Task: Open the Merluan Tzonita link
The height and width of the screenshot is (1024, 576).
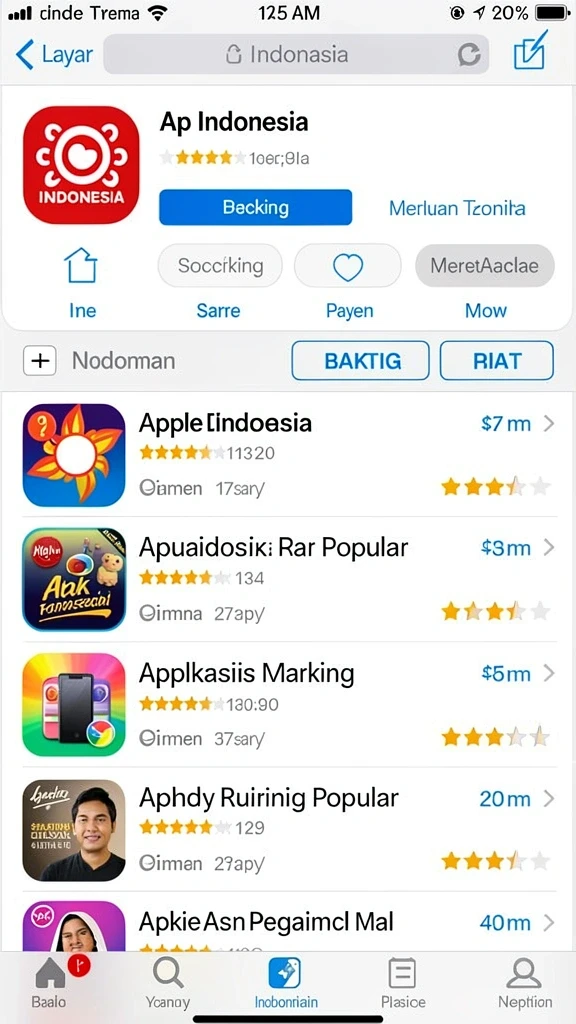Action: [x=457, y=208]
